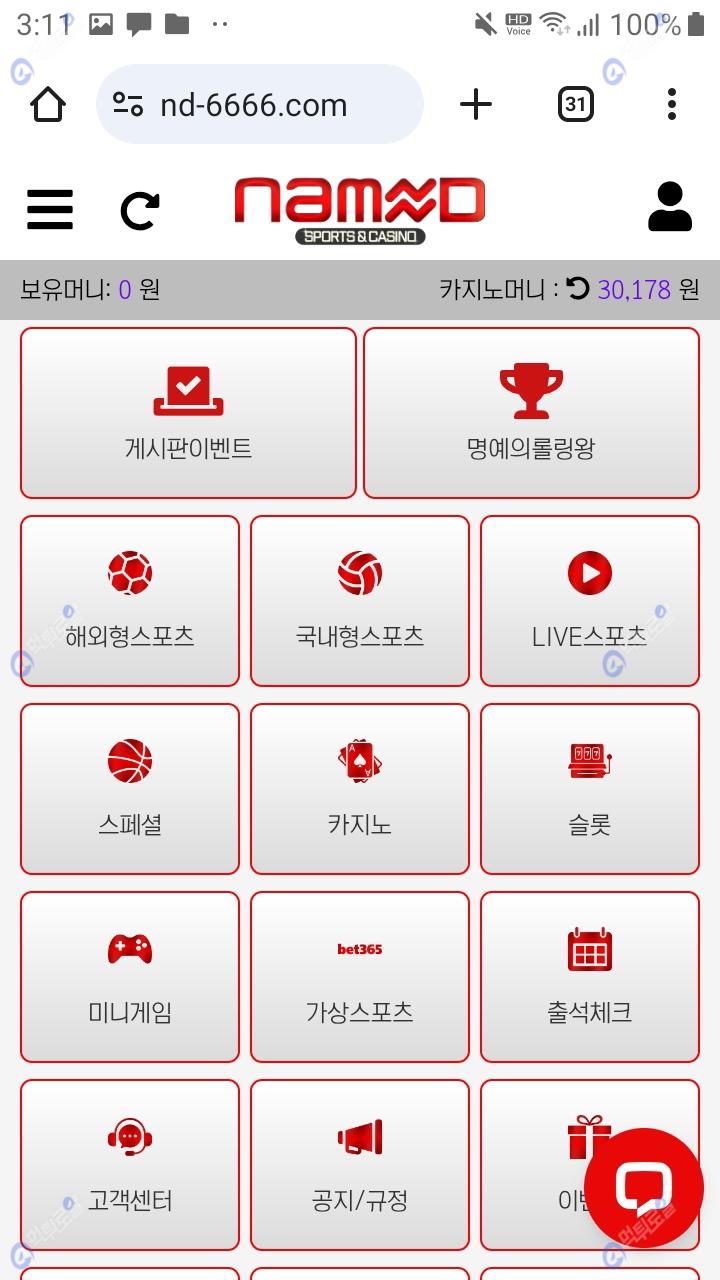Open the 카지노 section
Screen dimensions: 720x1280
[360, 788]
